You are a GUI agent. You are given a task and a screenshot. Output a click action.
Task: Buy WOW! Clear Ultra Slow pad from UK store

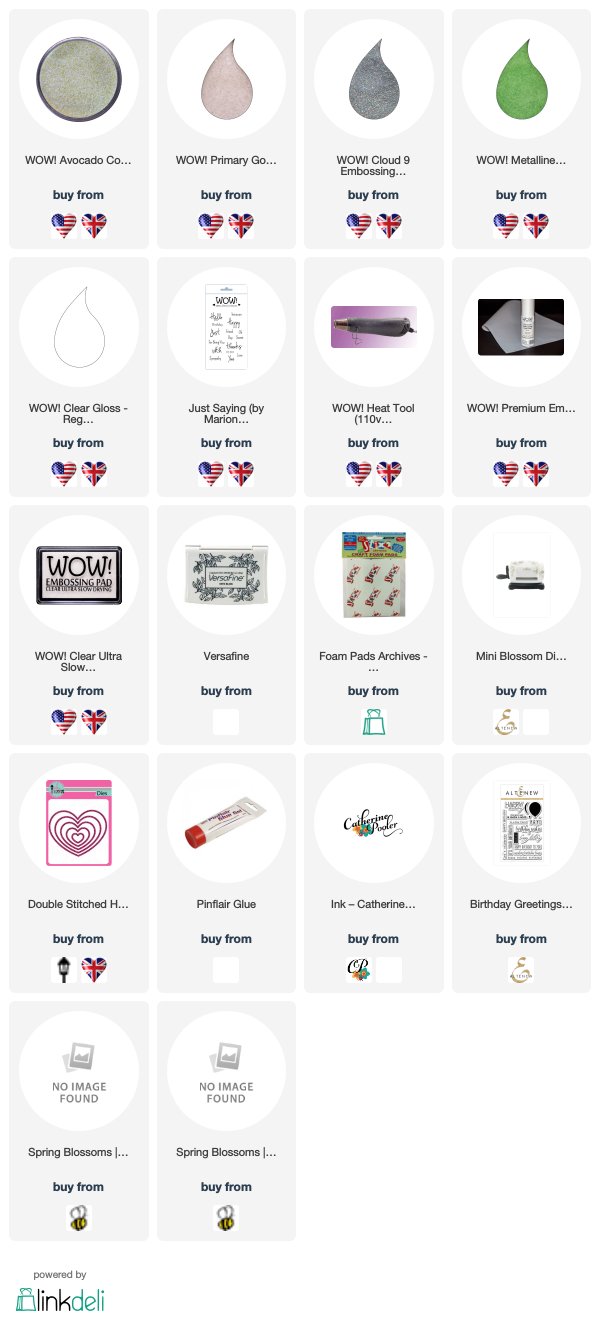[x=94, y=721]
